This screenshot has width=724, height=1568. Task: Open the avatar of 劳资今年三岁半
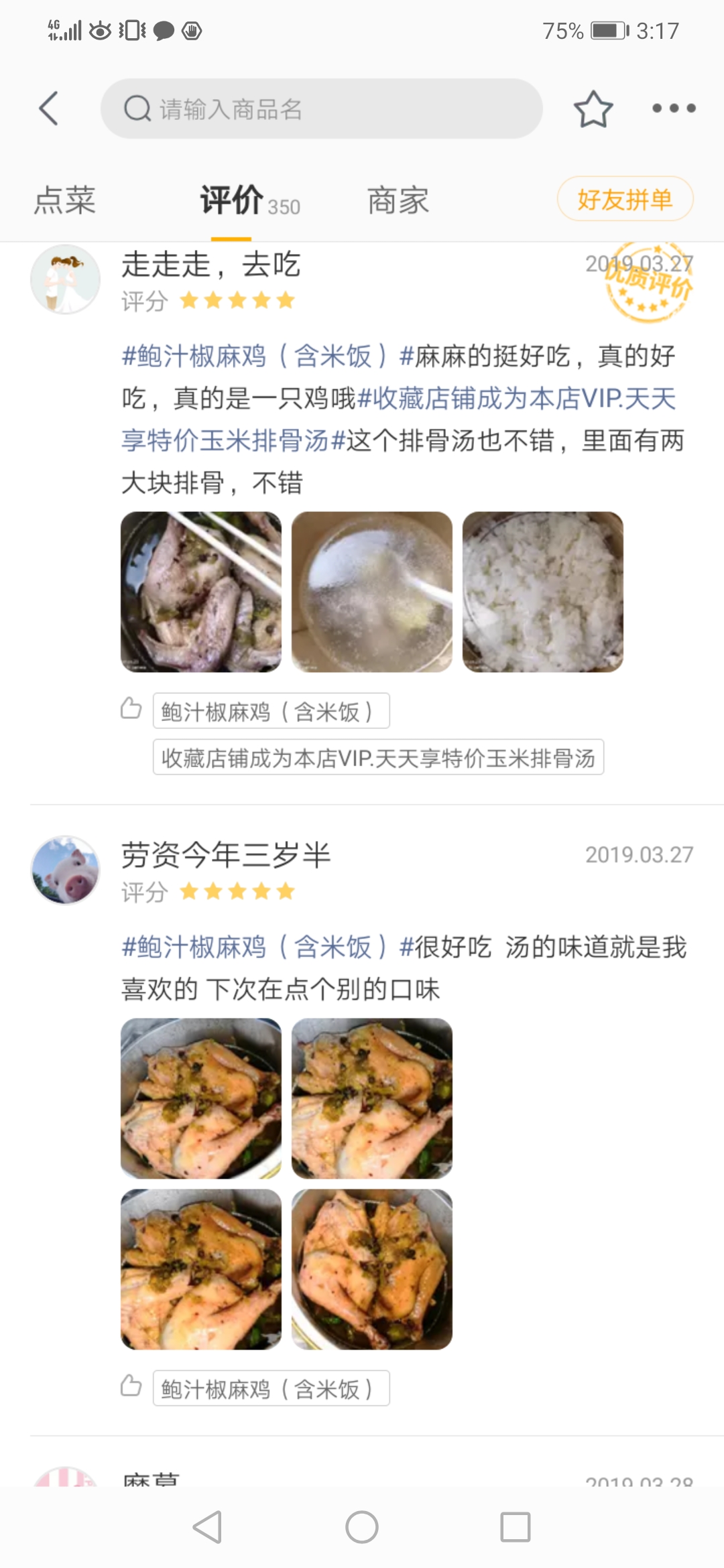[66, 870]
